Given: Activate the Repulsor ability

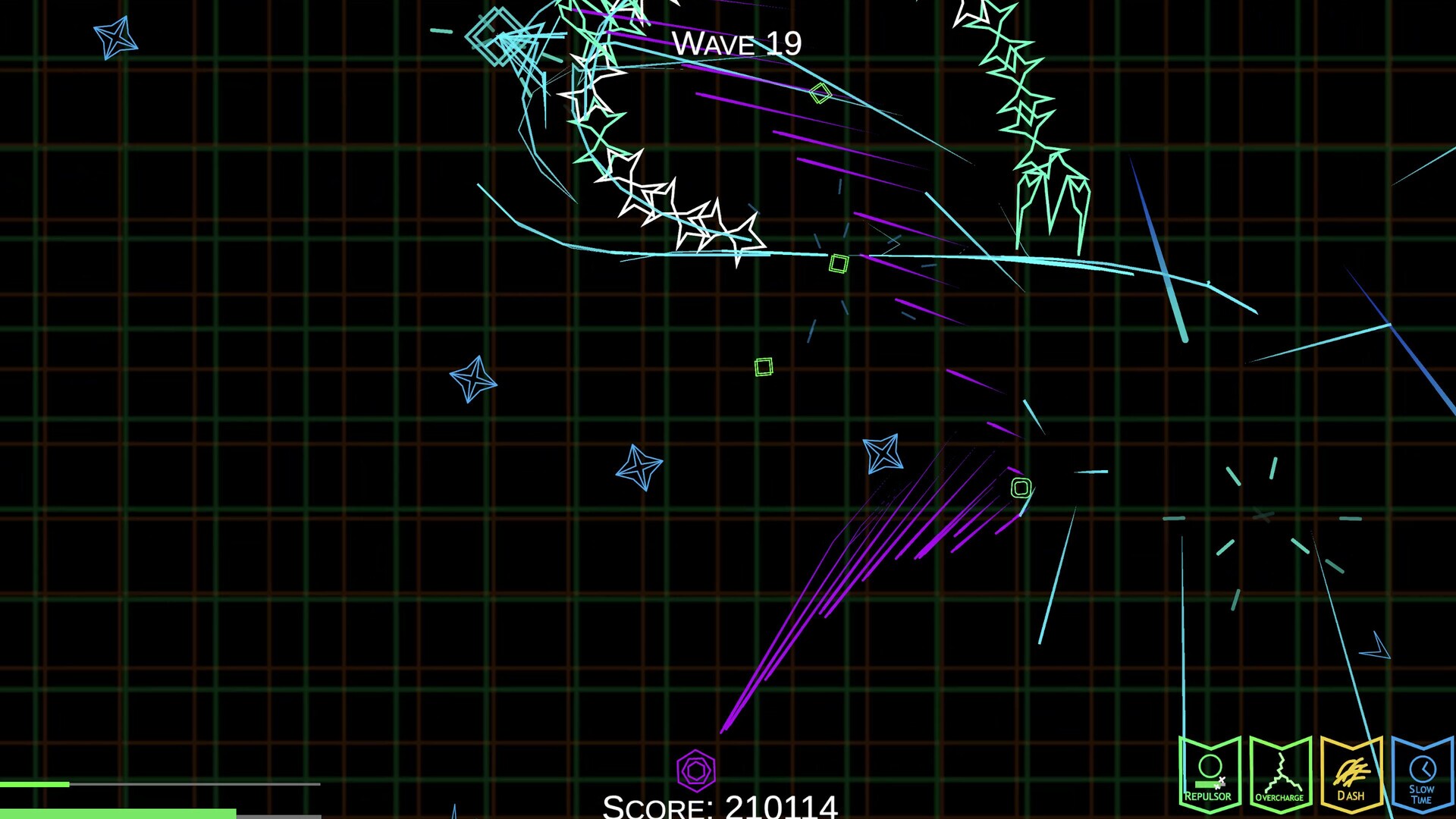Looking at the screenshot, I should pyautogui.click(x=1210, y=773).
